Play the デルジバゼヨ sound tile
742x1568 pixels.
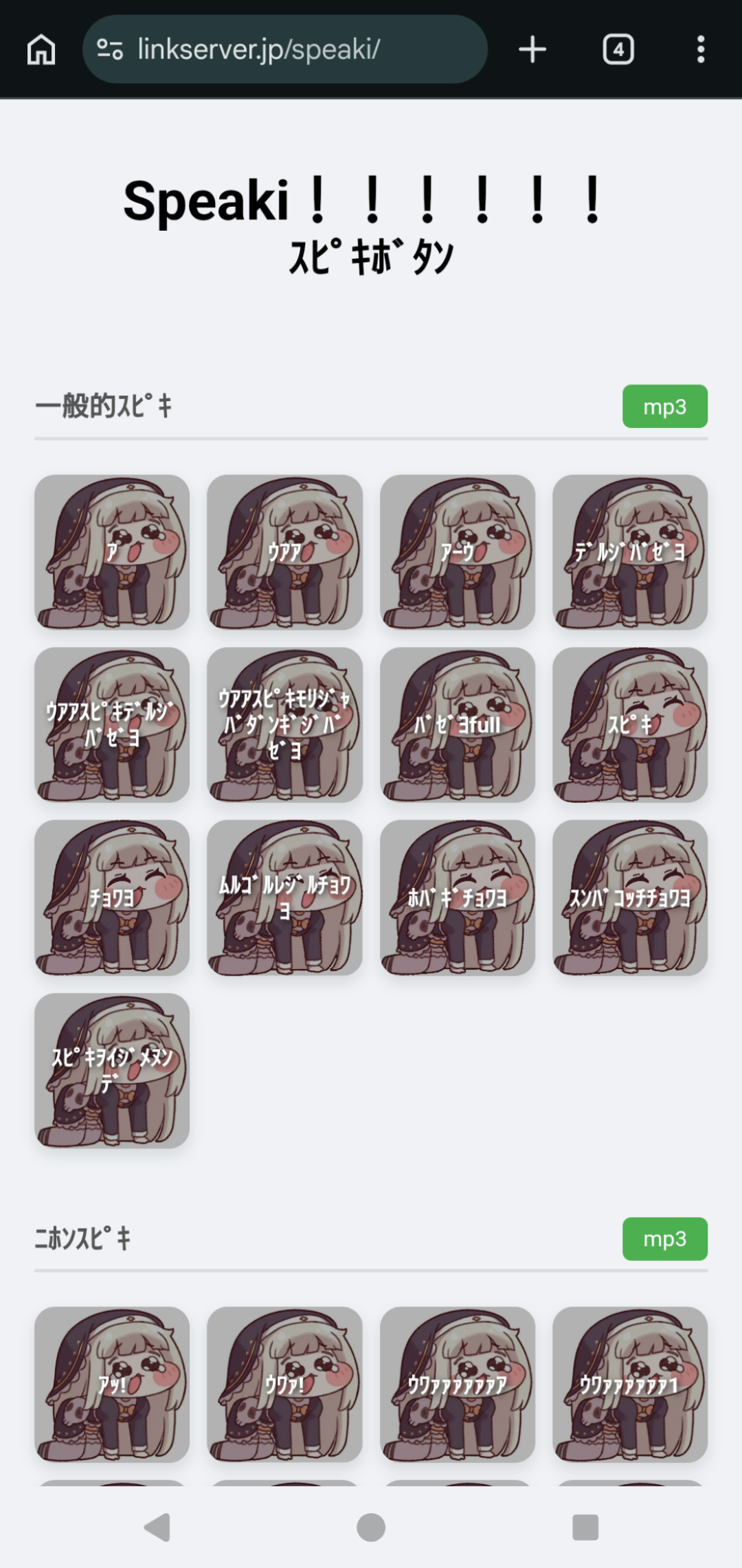pyautogui.click(x=630, y=552)
